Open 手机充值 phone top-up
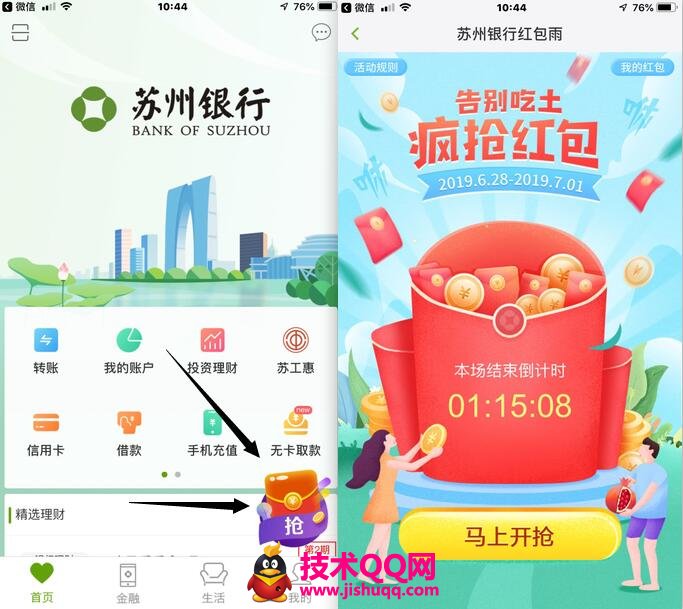The height and width of the screenshot is (609, 683). point(212,431)
